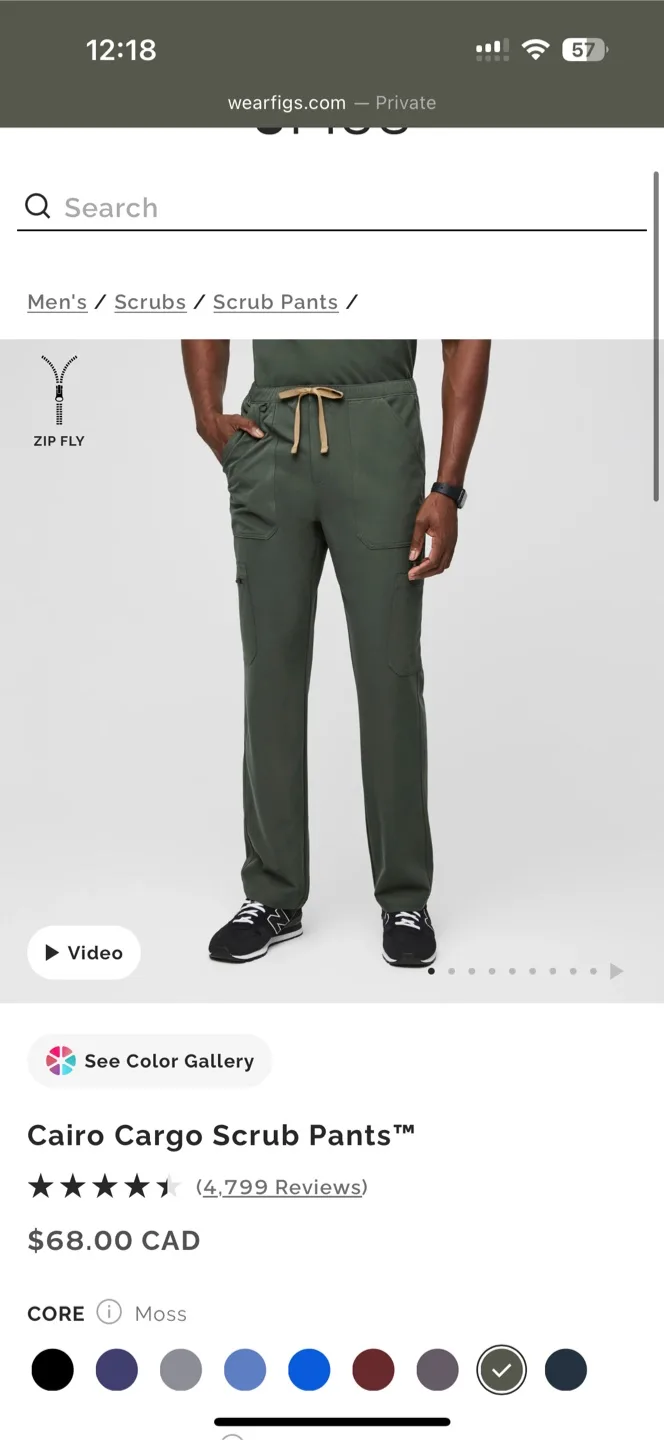This screenshot has width=664, height=1440.
Task: Select the charcoal grey color swatch
Action: pos(437,1370)
